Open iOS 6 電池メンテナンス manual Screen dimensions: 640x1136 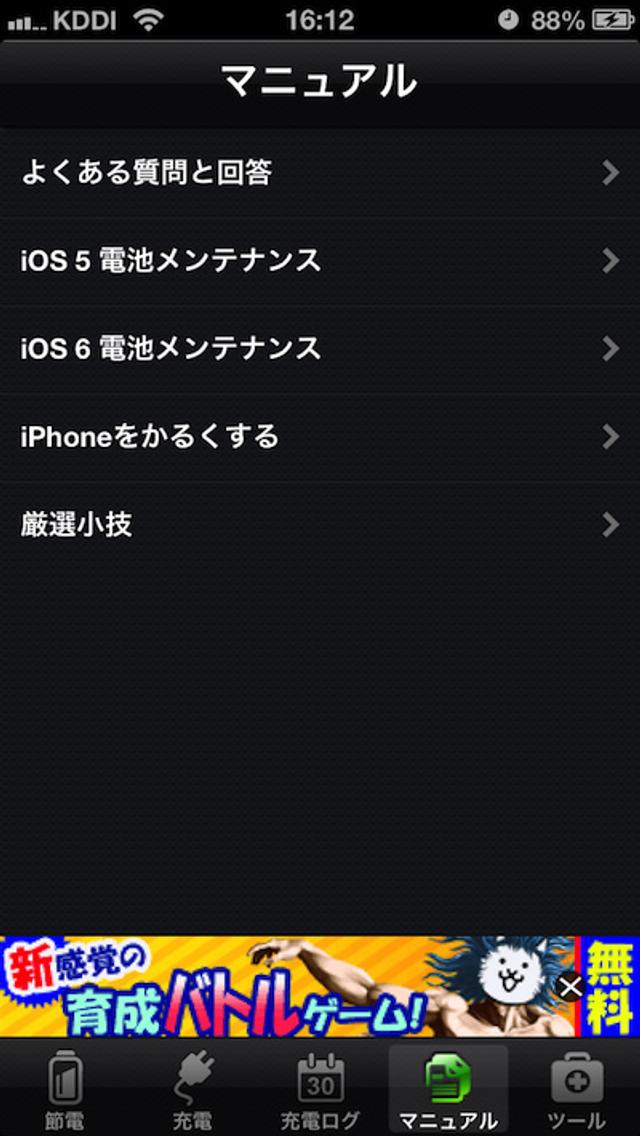(x=320, y=348)
